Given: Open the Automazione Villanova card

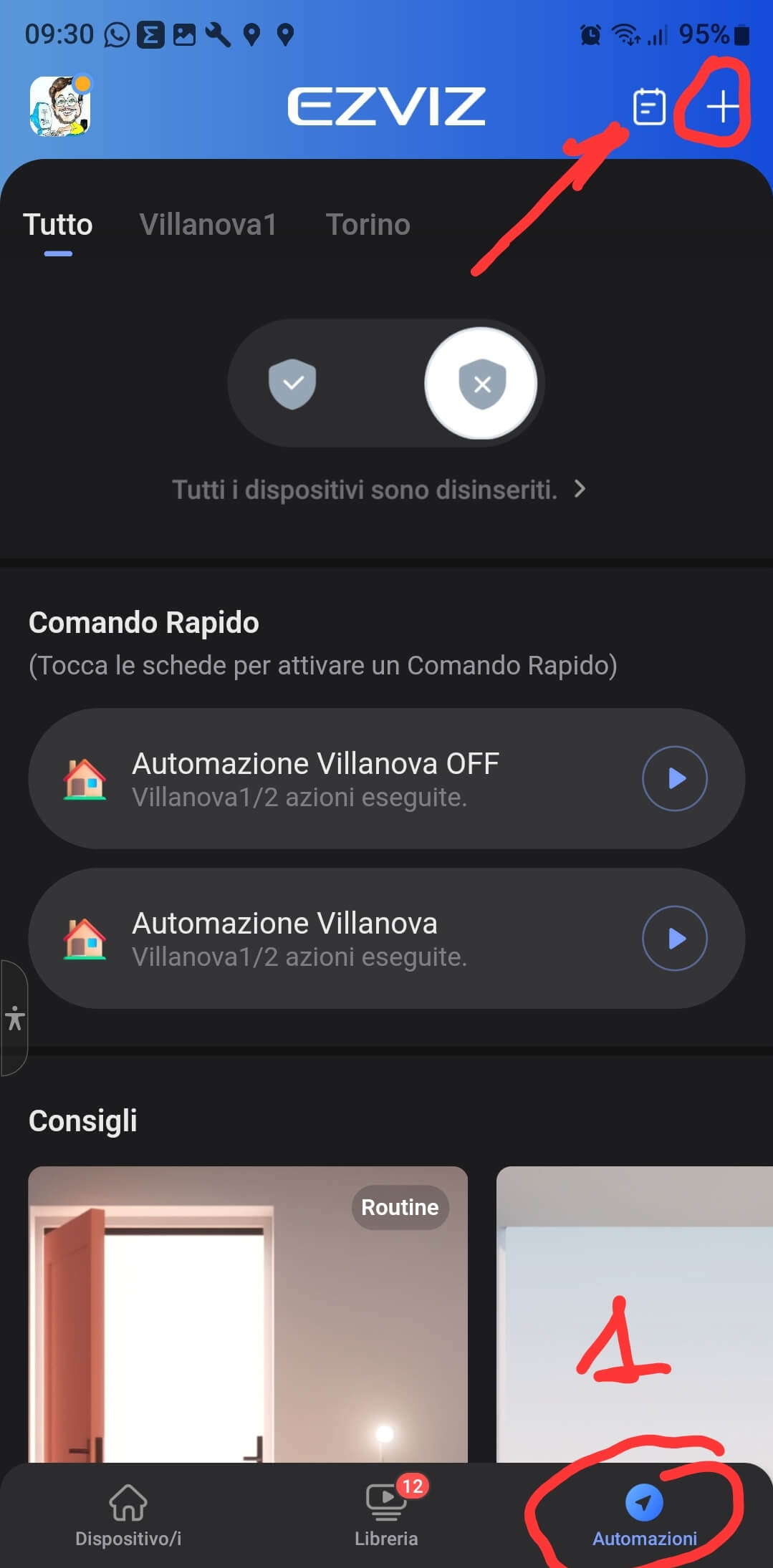Looking at the screenshot, I should click(315, 939).
